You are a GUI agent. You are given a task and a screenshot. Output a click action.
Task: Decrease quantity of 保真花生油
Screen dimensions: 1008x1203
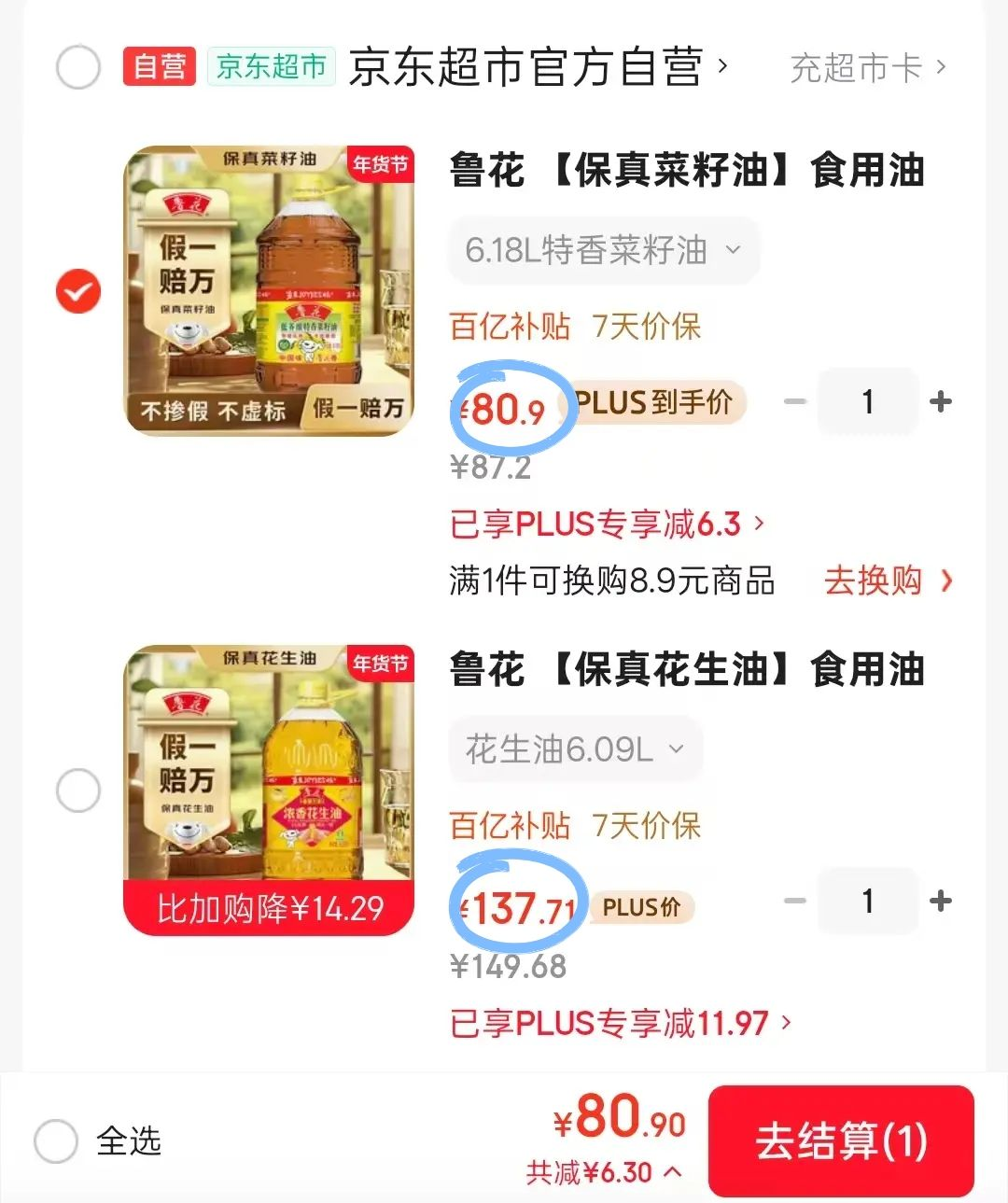point(794,902)
